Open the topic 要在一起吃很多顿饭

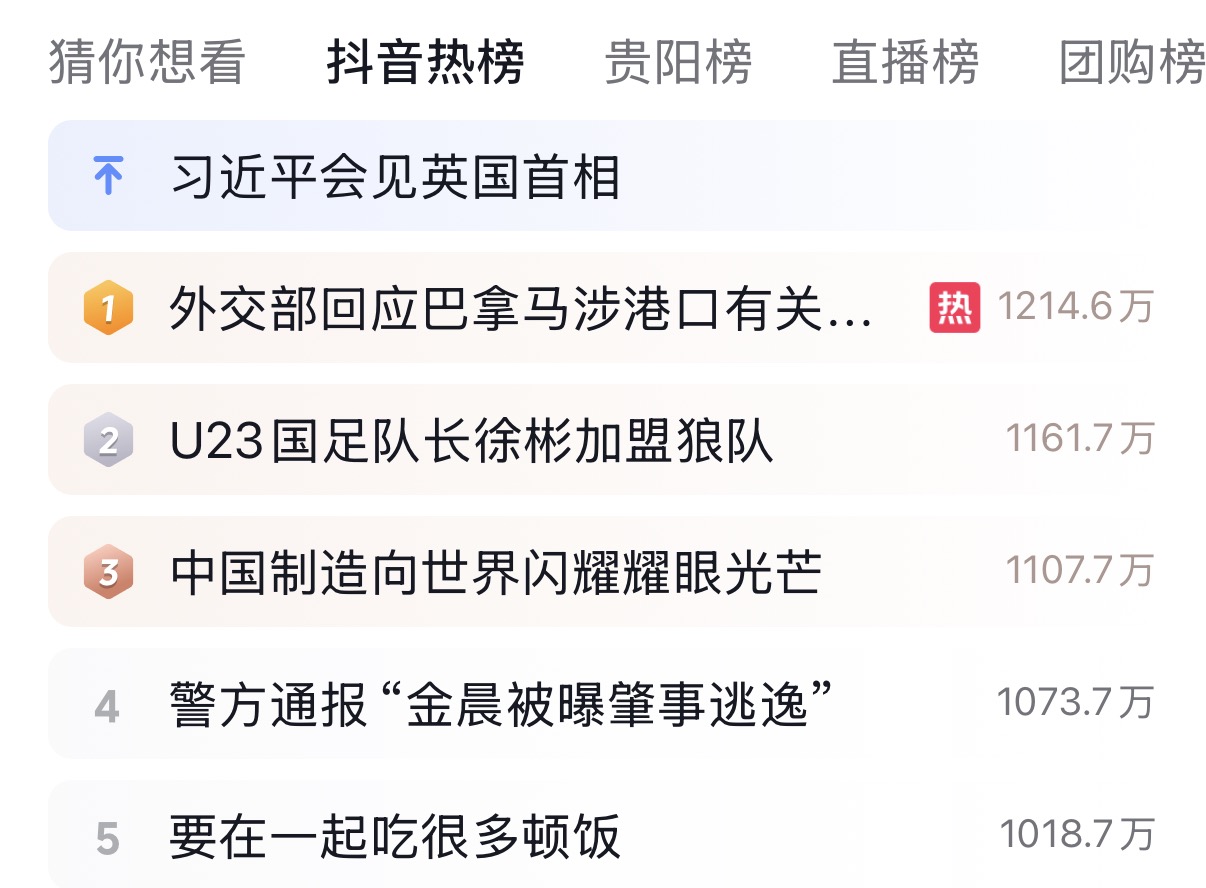[396, 837]
